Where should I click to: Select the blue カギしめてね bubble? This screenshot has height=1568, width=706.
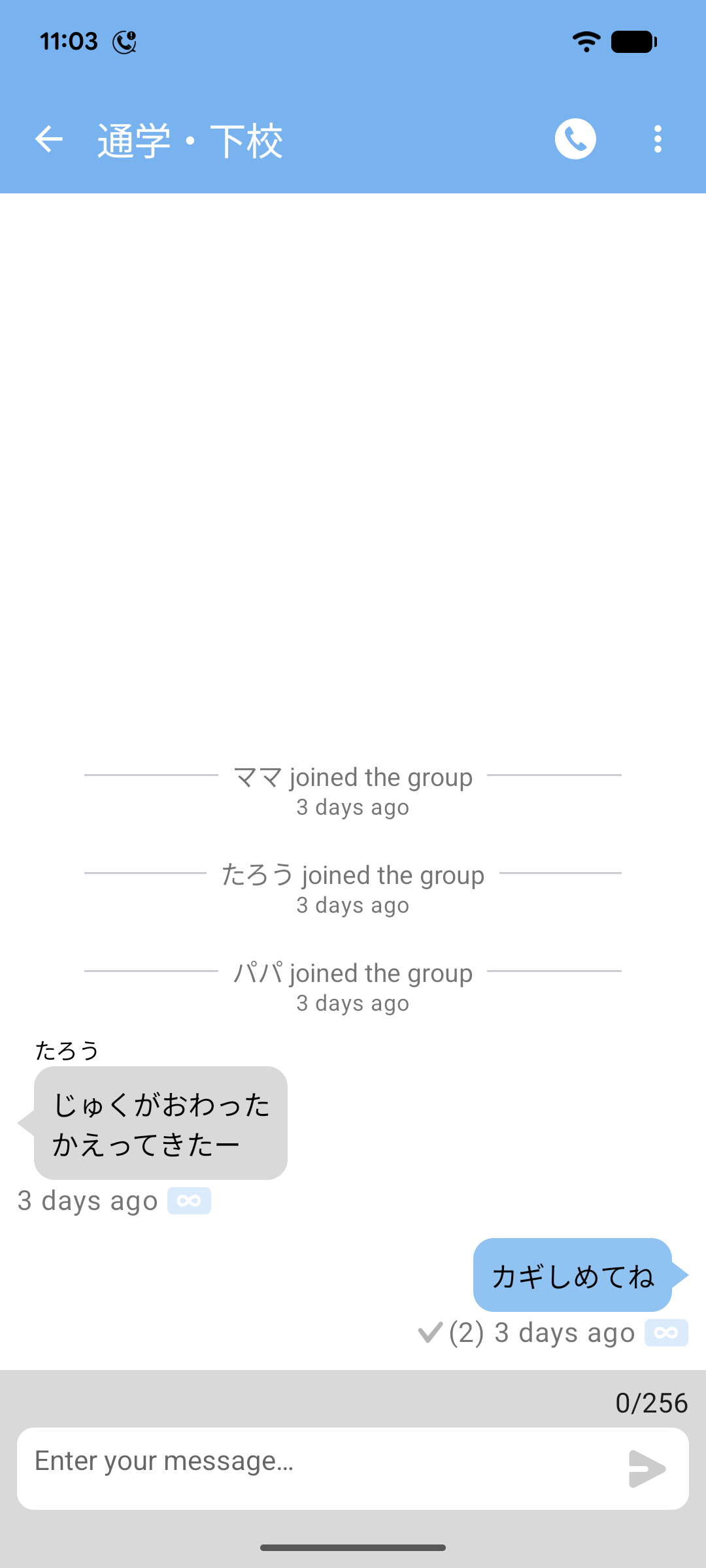572,1275
